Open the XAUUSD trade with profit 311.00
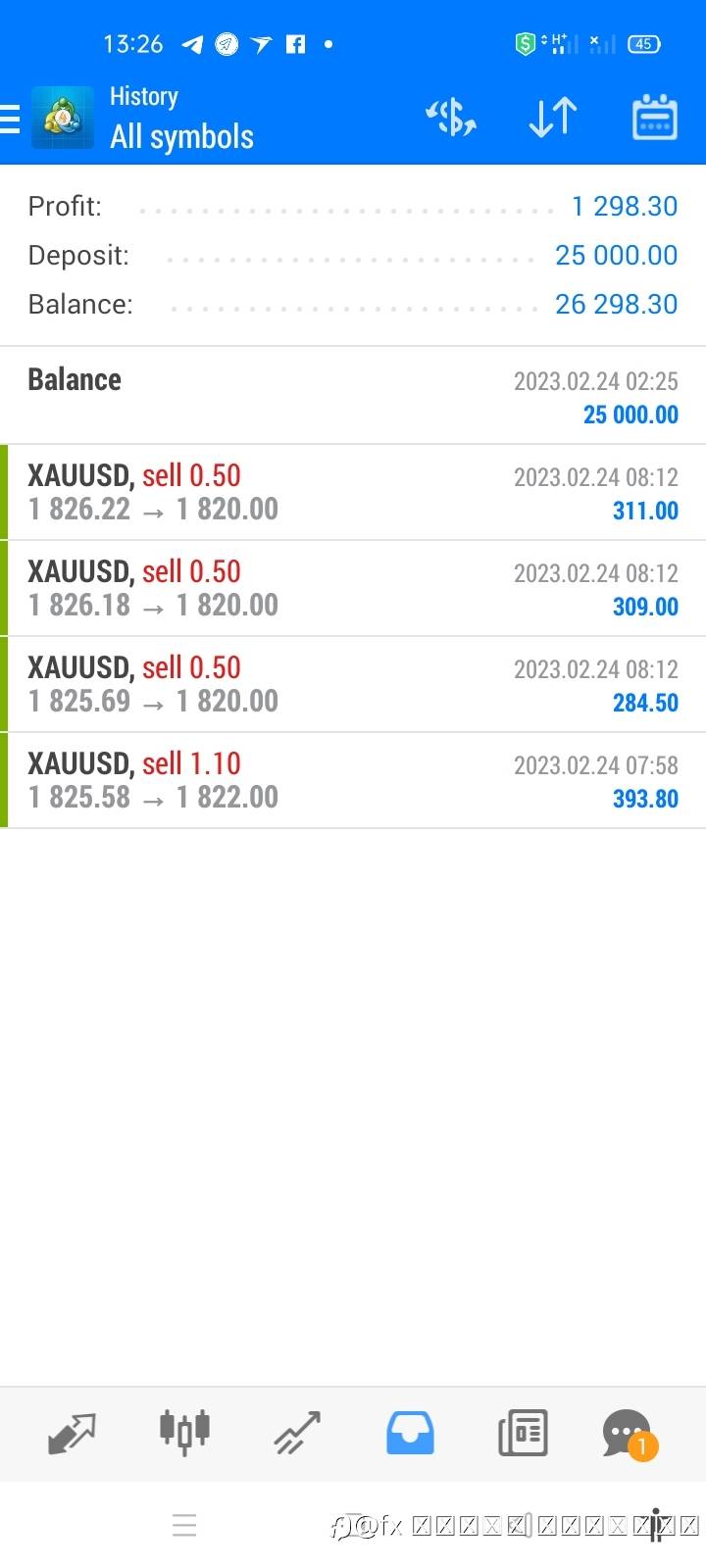This screenshot has width=706, height=1568. coord(353,492)
